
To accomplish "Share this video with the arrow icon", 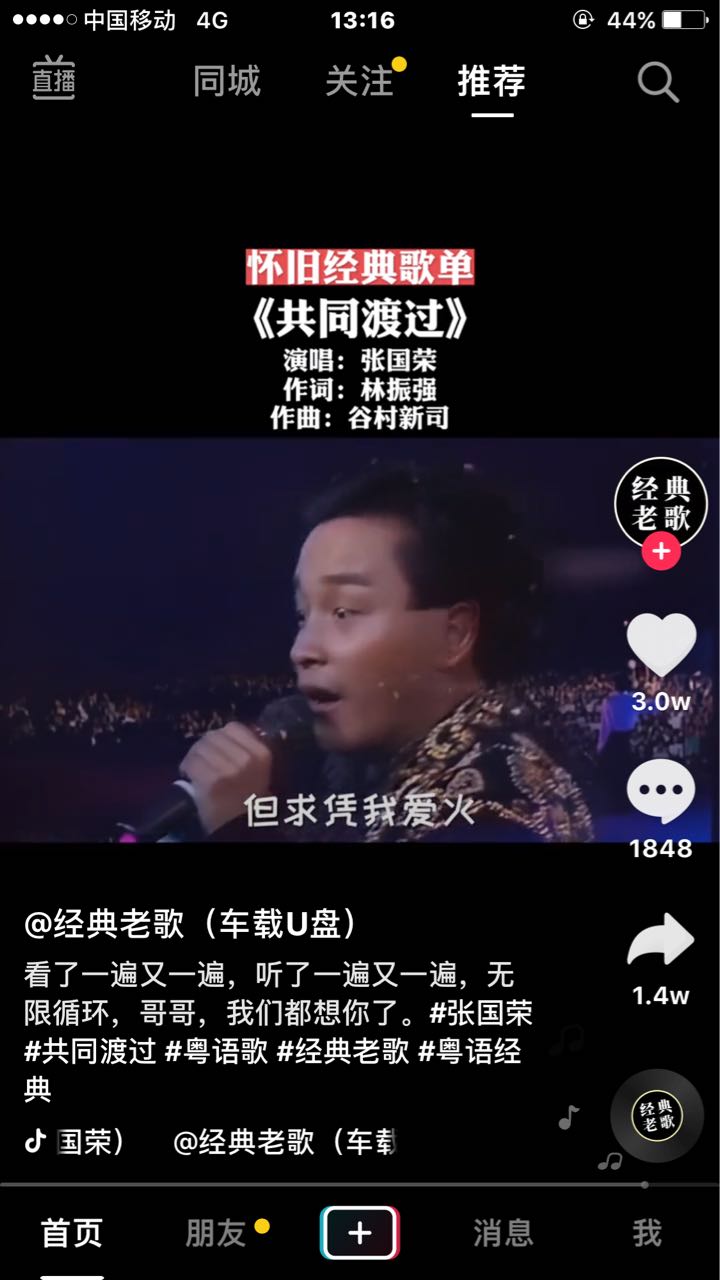I will click(661, 941).
